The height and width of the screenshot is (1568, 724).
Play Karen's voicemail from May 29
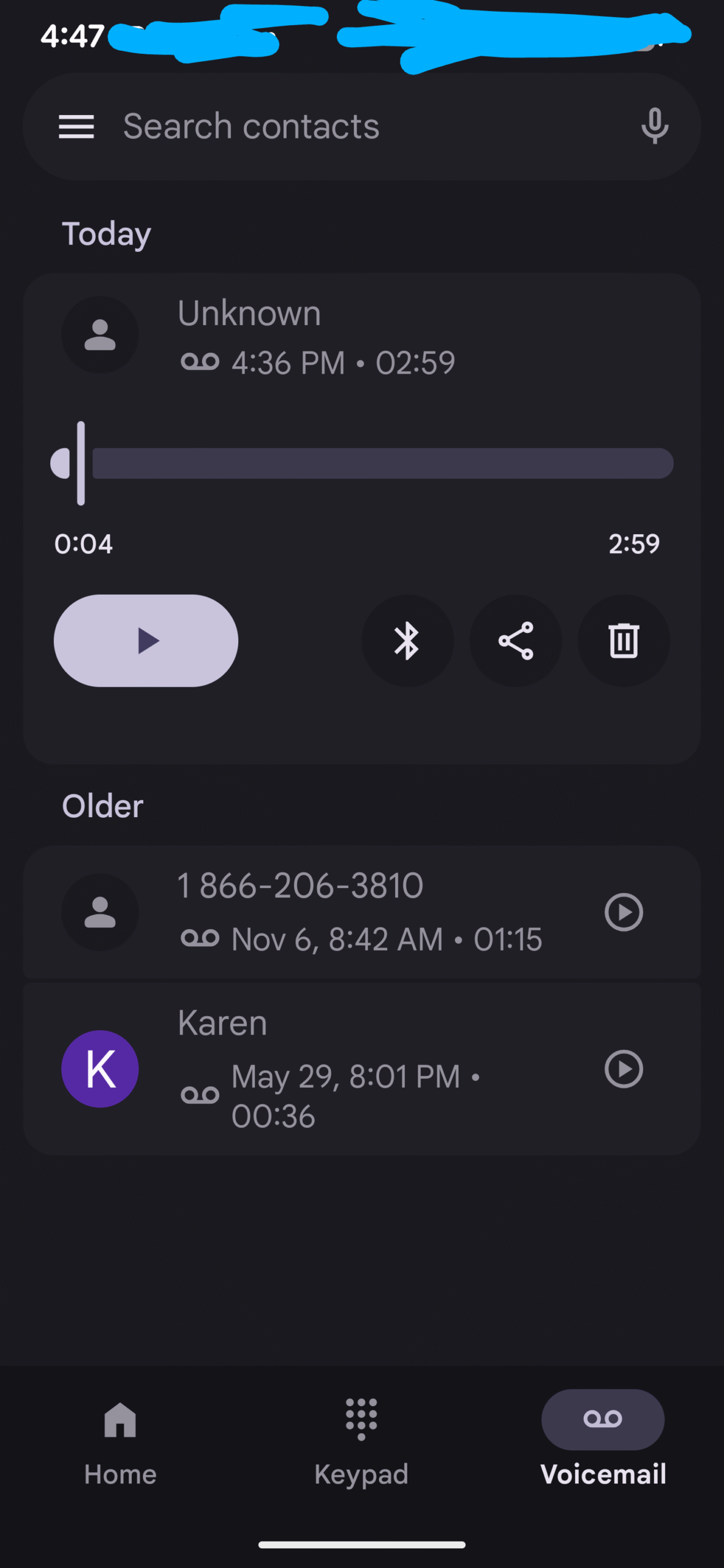coord(624,1069)
